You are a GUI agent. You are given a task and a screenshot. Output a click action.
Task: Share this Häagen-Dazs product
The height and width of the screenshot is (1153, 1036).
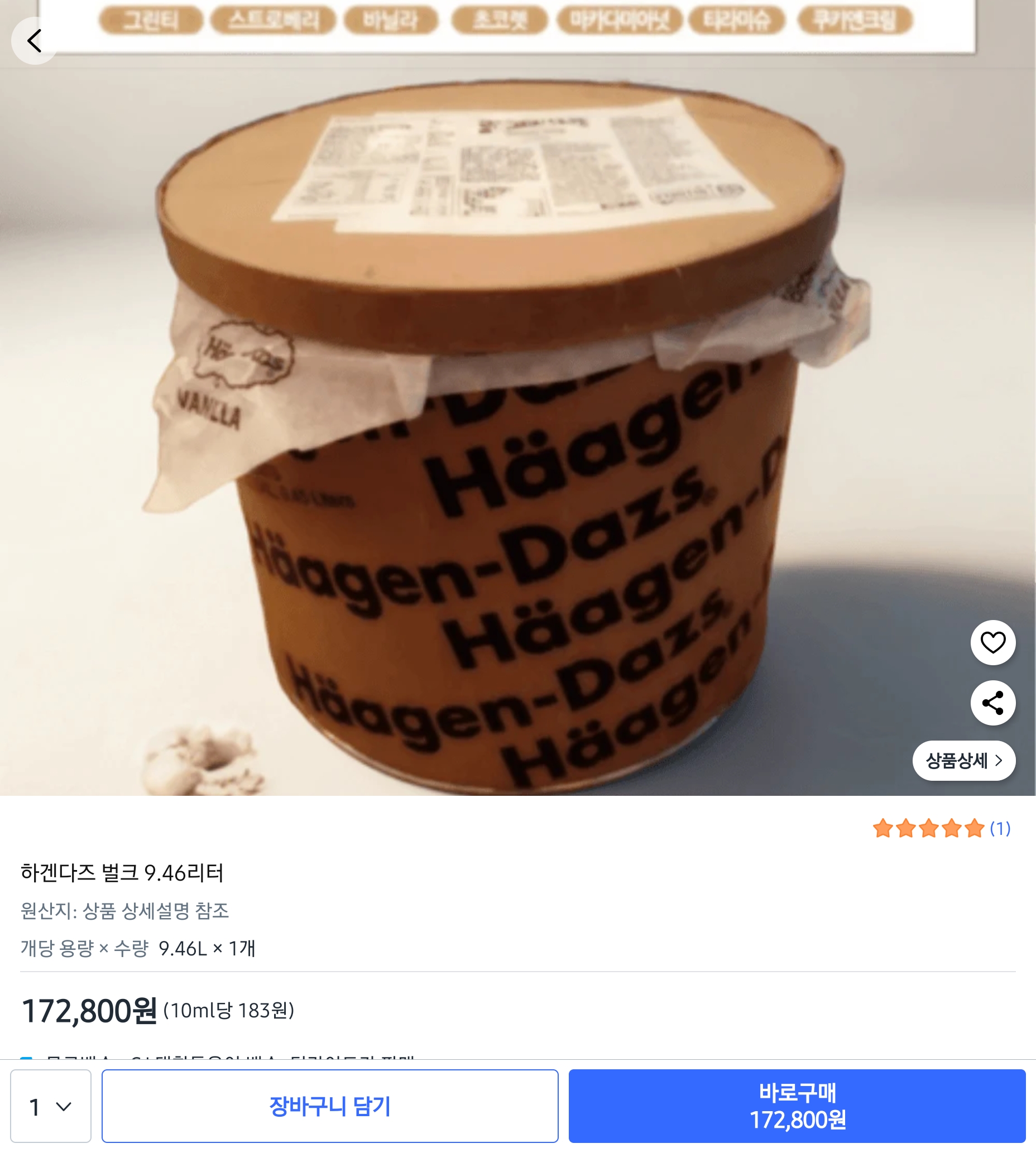[x=992, y=703]
